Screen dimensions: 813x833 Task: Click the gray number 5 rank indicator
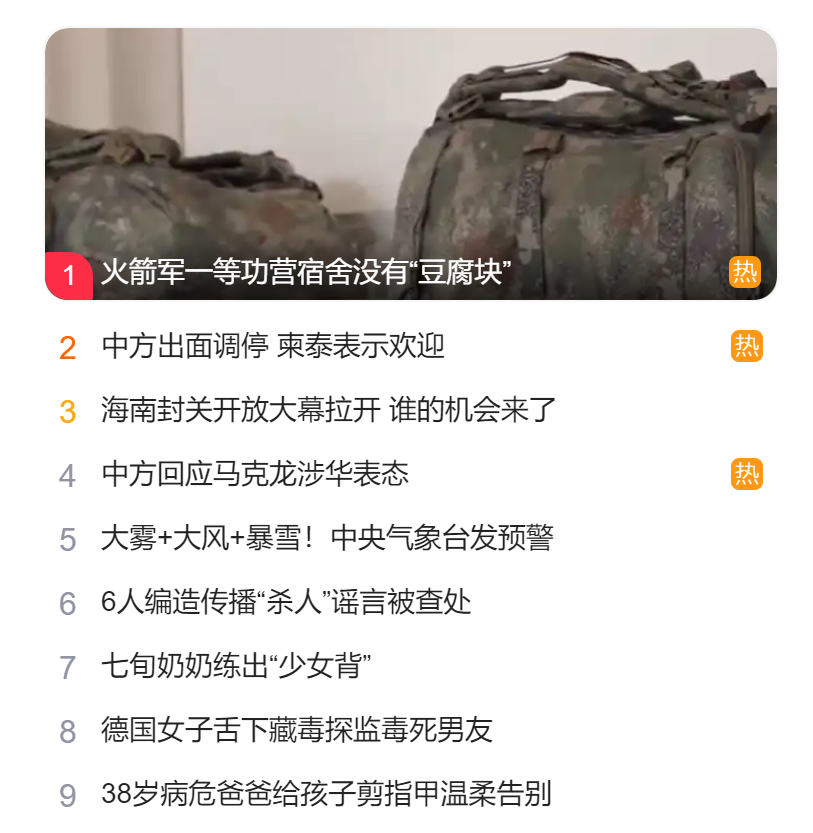tap(66, 537)
